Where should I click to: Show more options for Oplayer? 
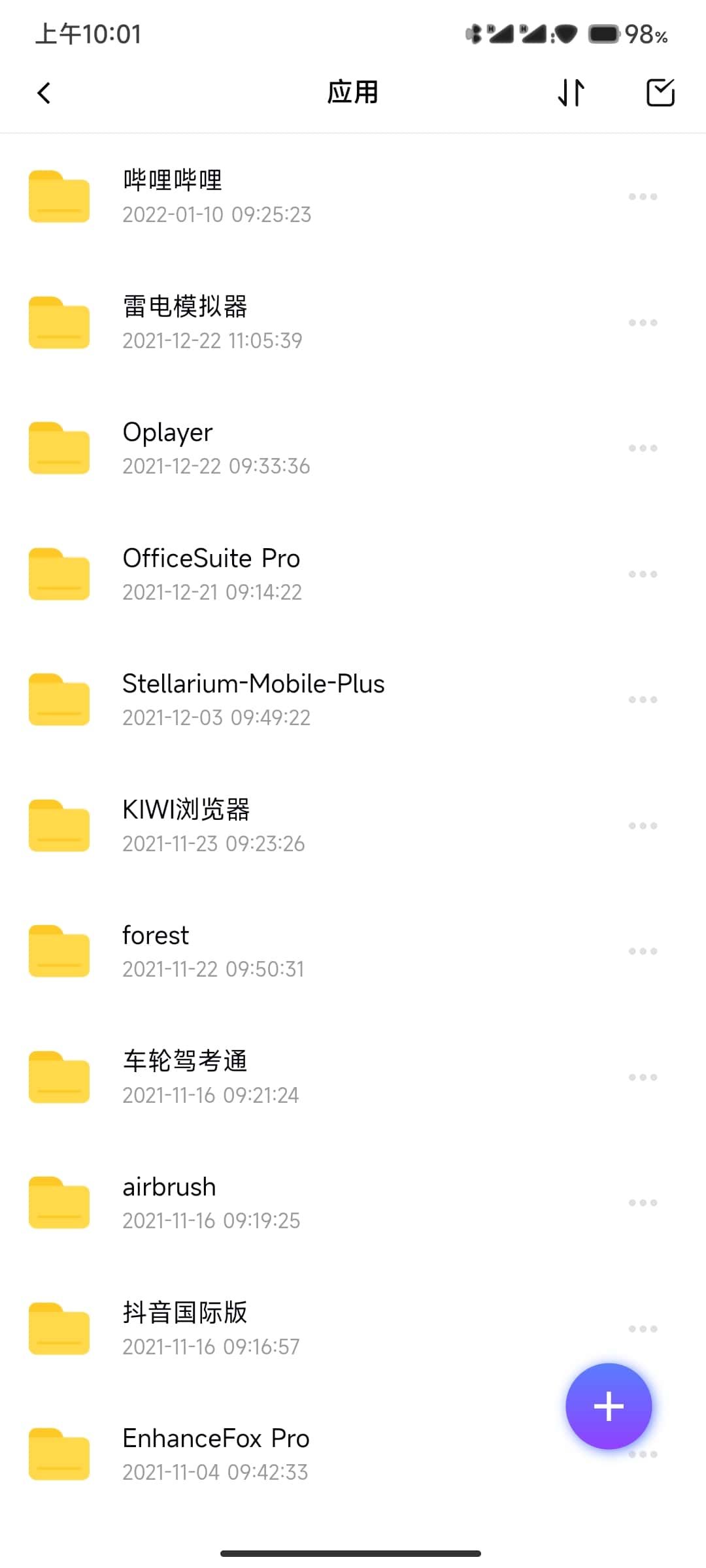(x=643, y=448)
